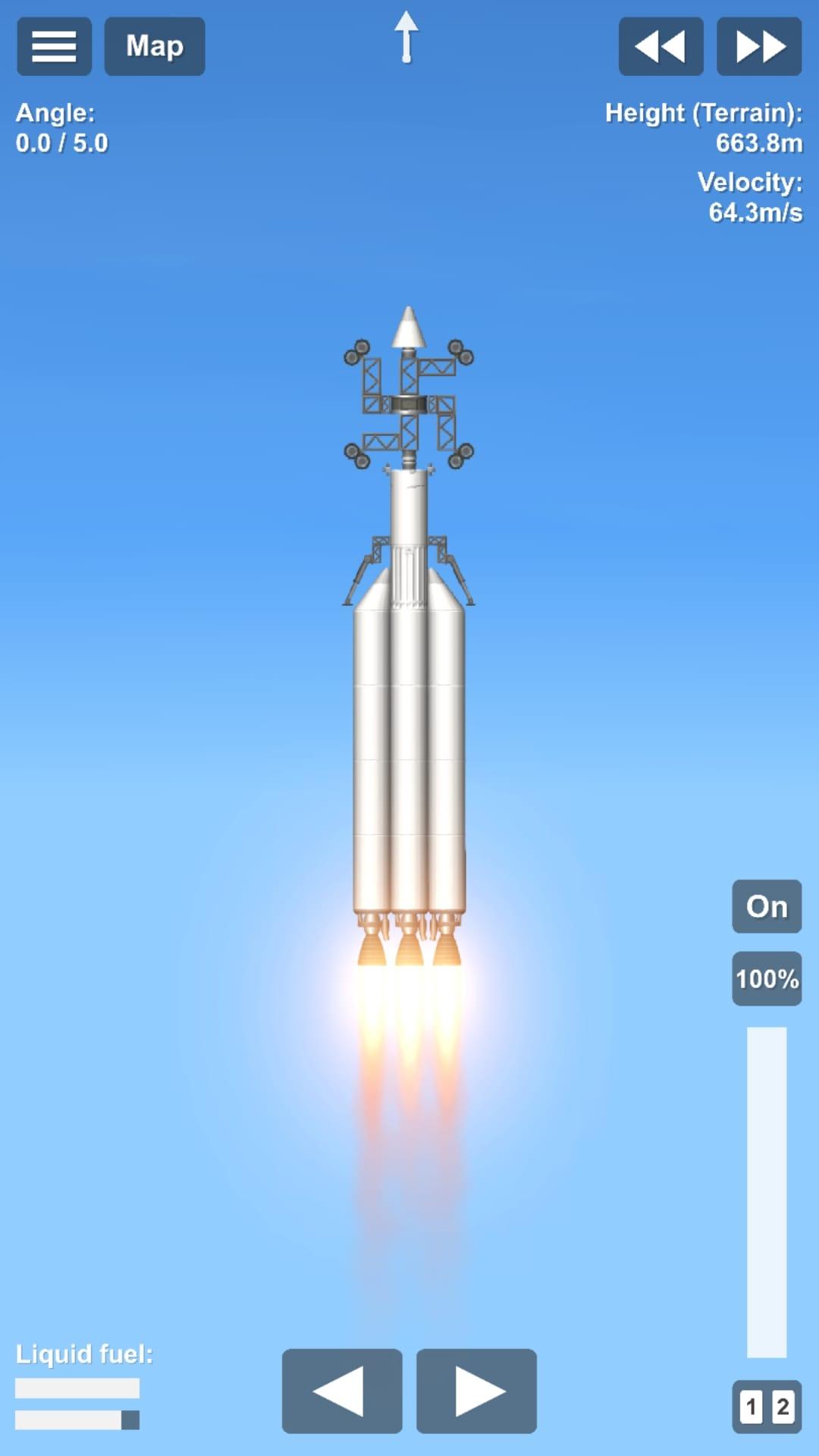Toggle the engine On button

(x=767, y=906)
